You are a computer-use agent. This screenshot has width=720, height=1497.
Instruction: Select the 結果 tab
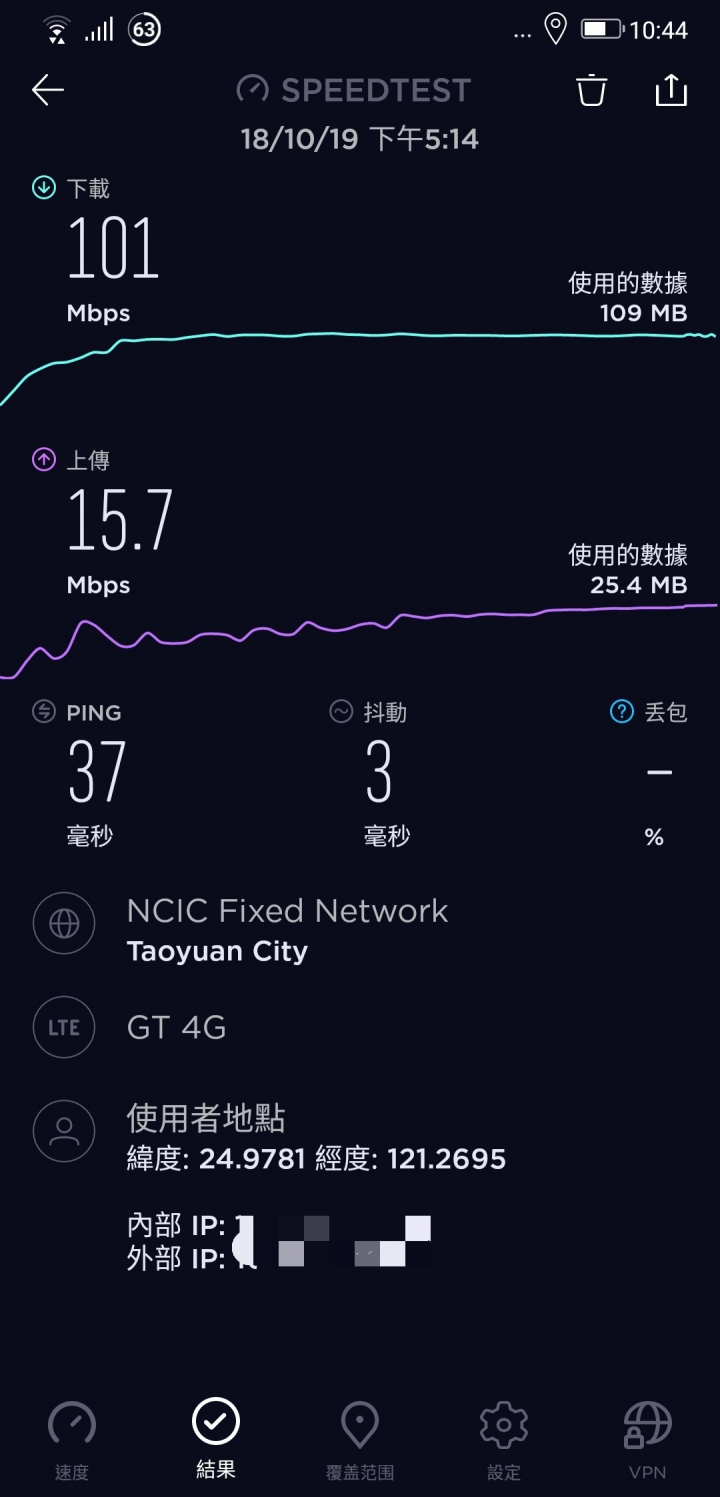[216, 1438]
